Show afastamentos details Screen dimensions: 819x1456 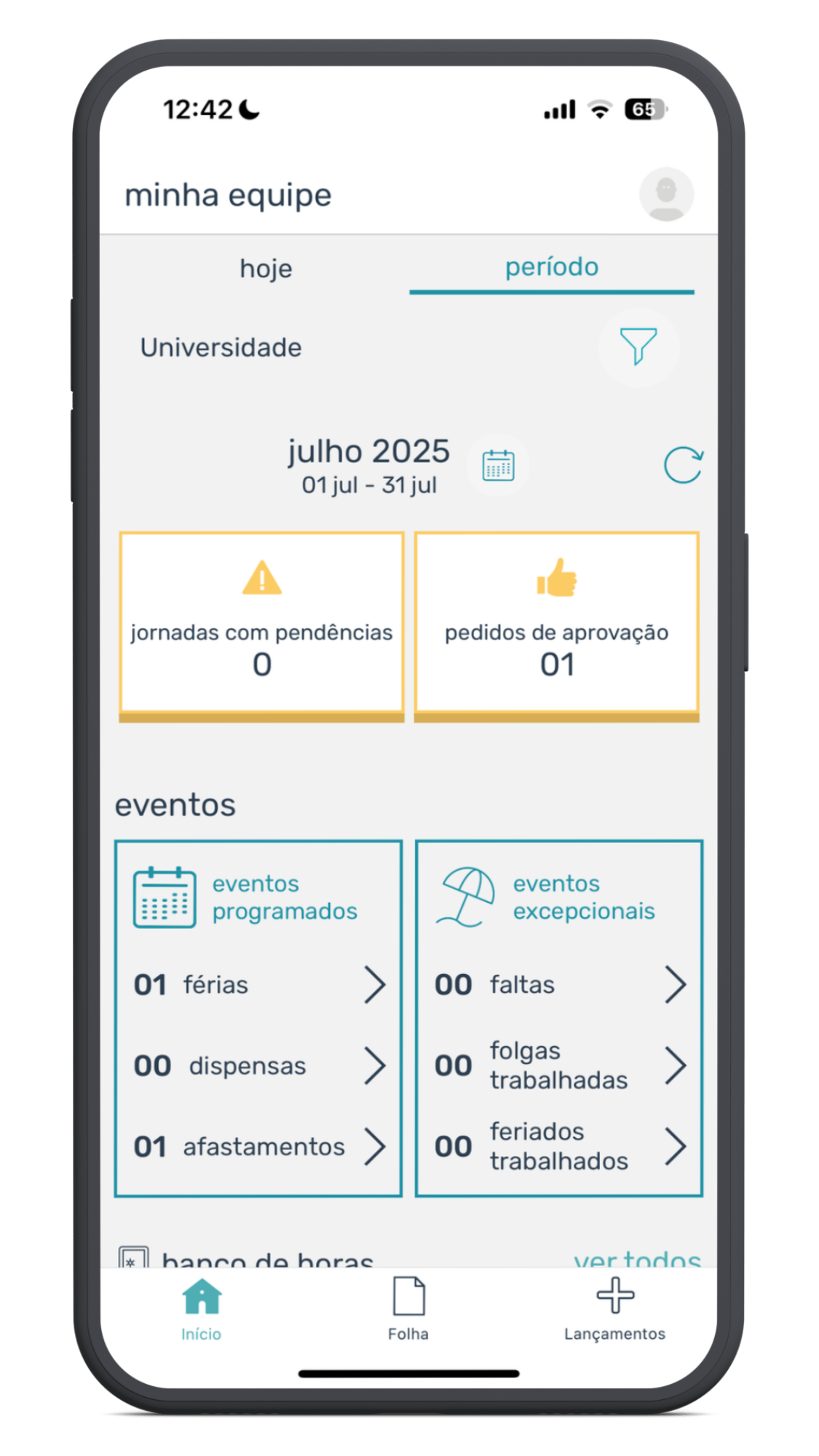pyautogui.click(x=258, y=1147)
